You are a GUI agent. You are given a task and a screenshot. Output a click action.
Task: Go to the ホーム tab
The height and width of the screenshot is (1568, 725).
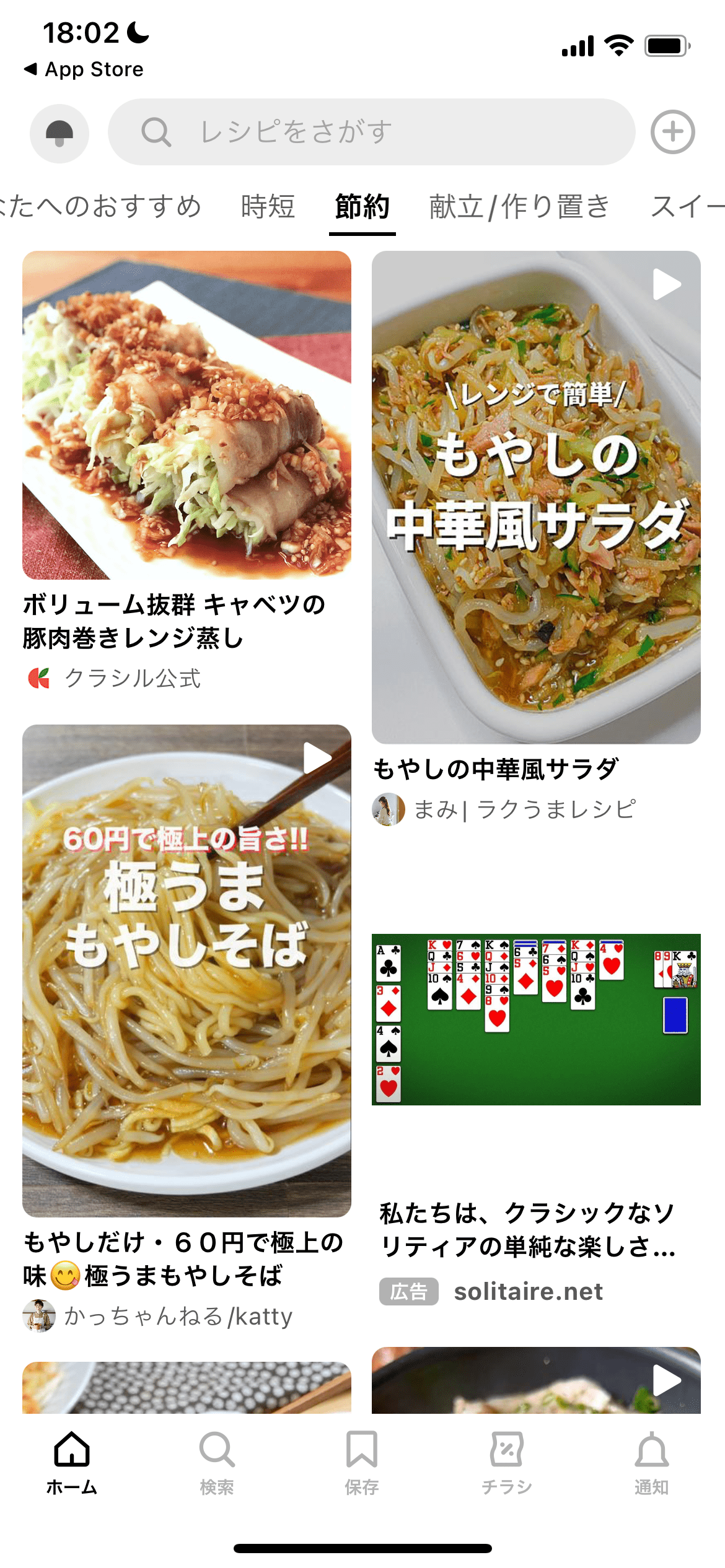click(x=72, y=1461)
